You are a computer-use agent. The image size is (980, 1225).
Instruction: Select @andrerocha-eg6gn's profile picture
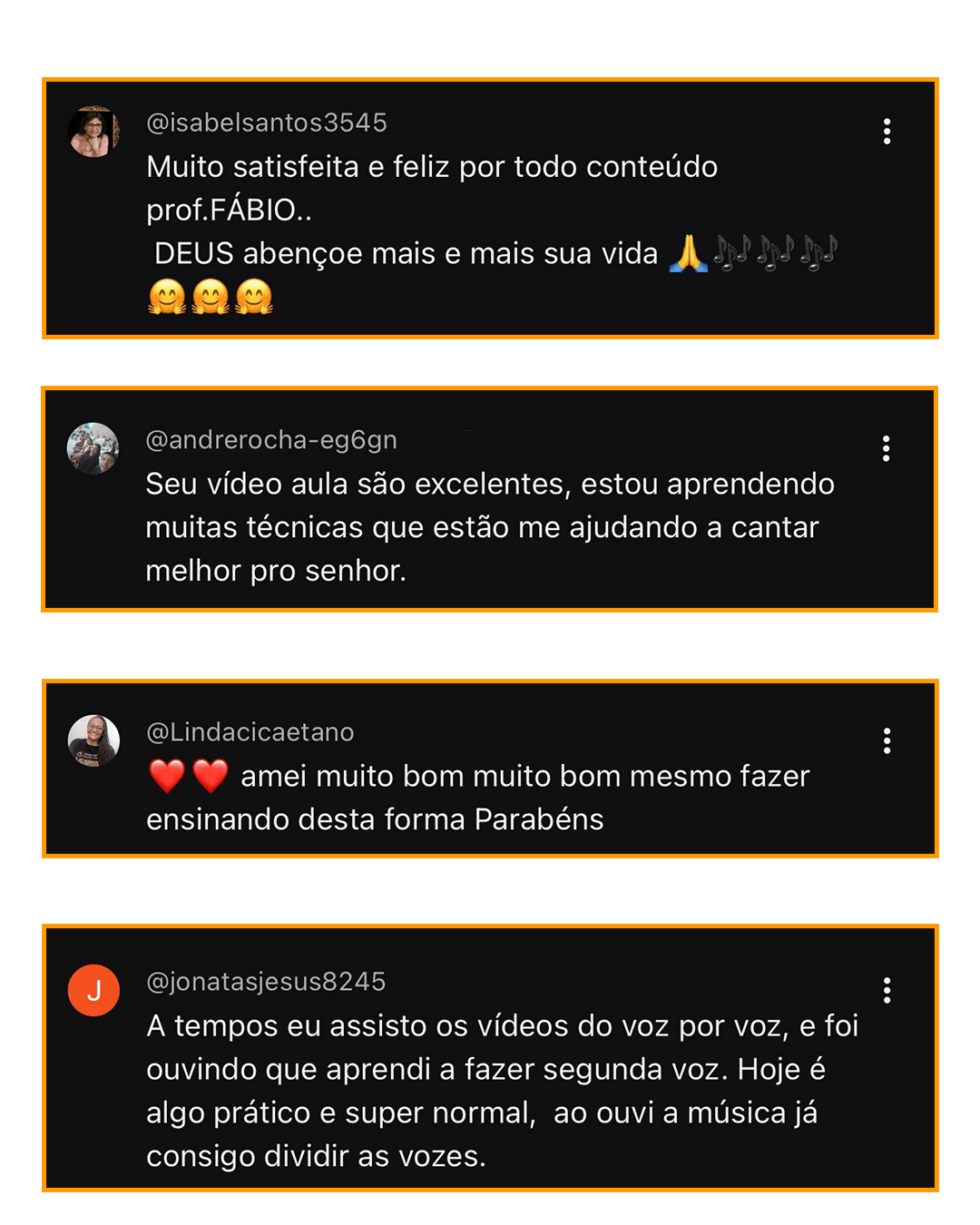click(x=91, y=449)
